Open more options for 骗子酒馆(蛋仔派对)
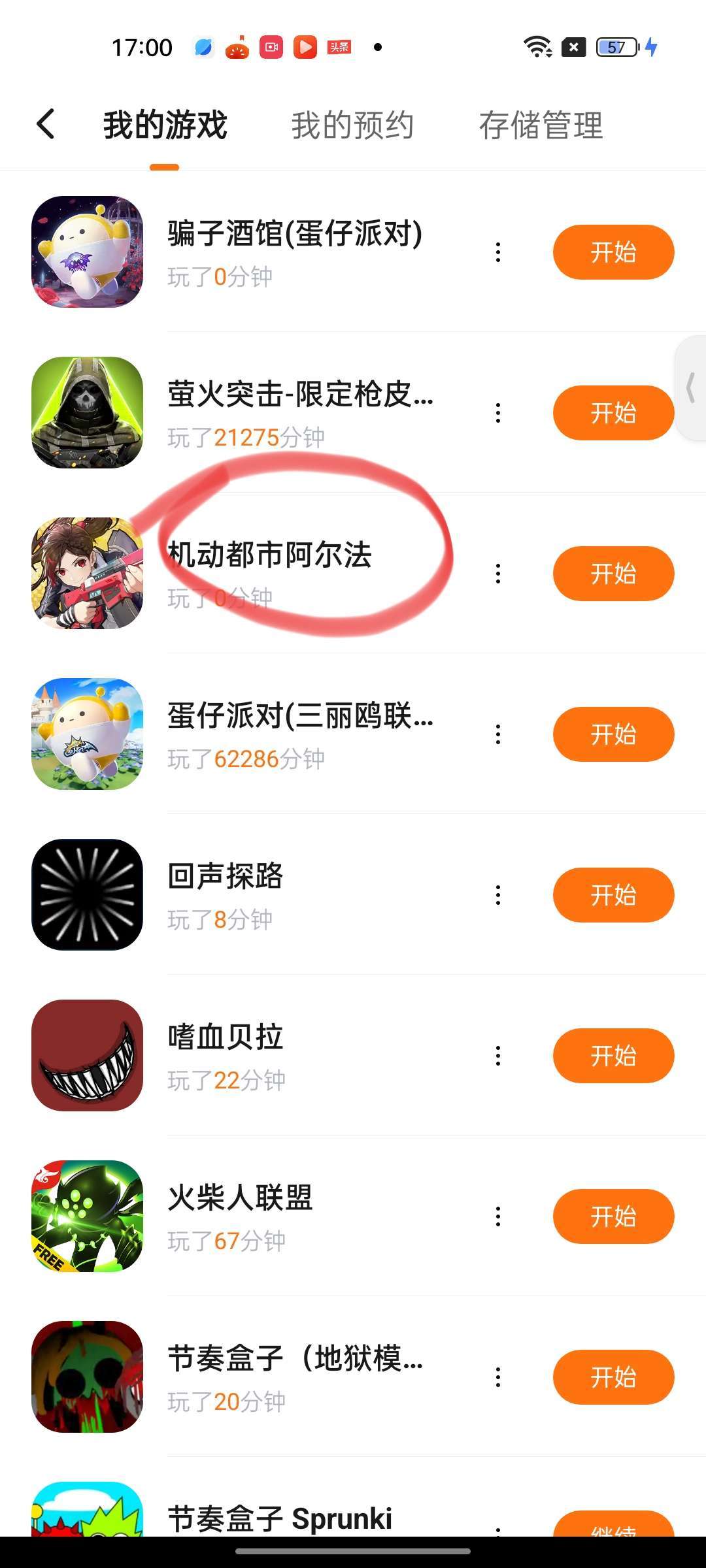This screenshot has width=706, height=1568. pos(498,252)
